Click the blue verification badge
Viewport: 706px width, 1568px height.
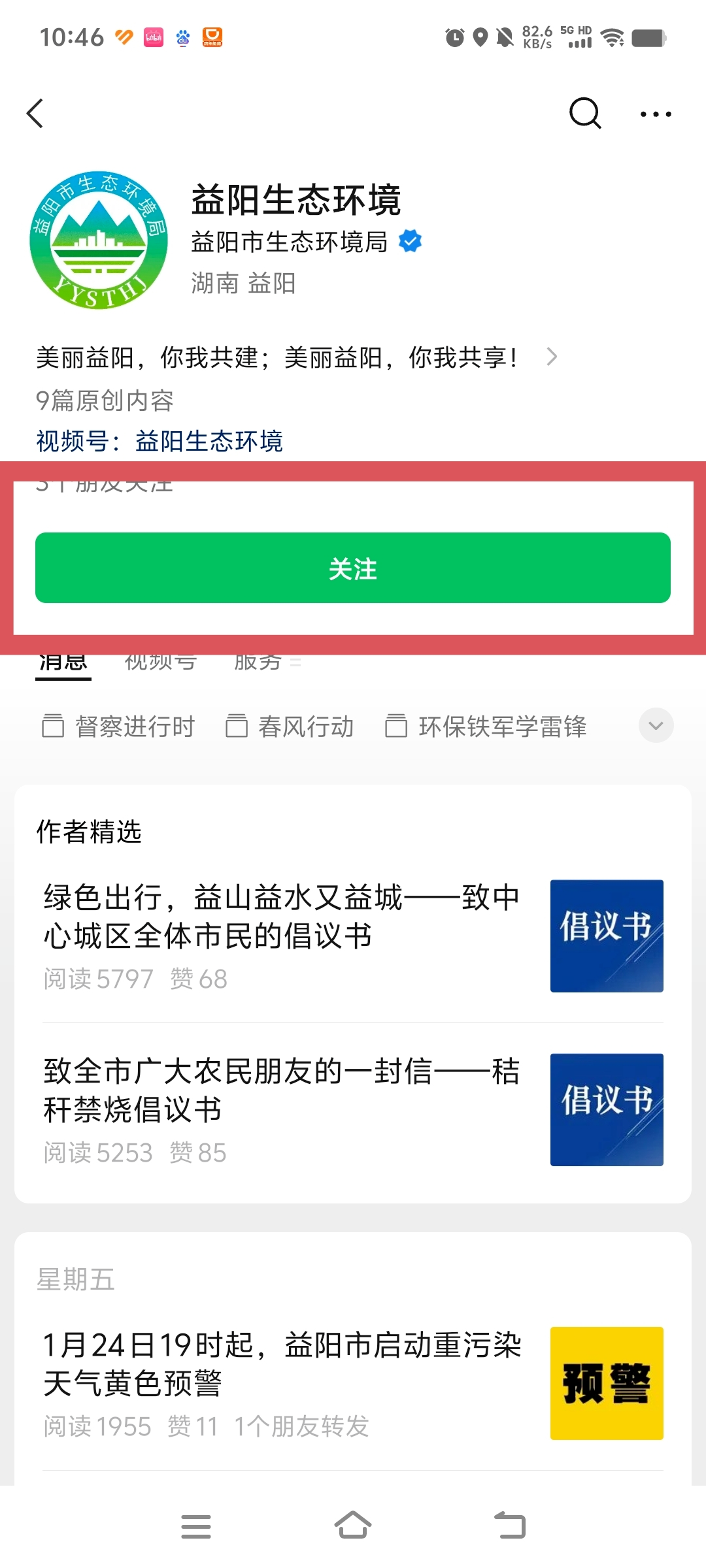tap(410, 240)
